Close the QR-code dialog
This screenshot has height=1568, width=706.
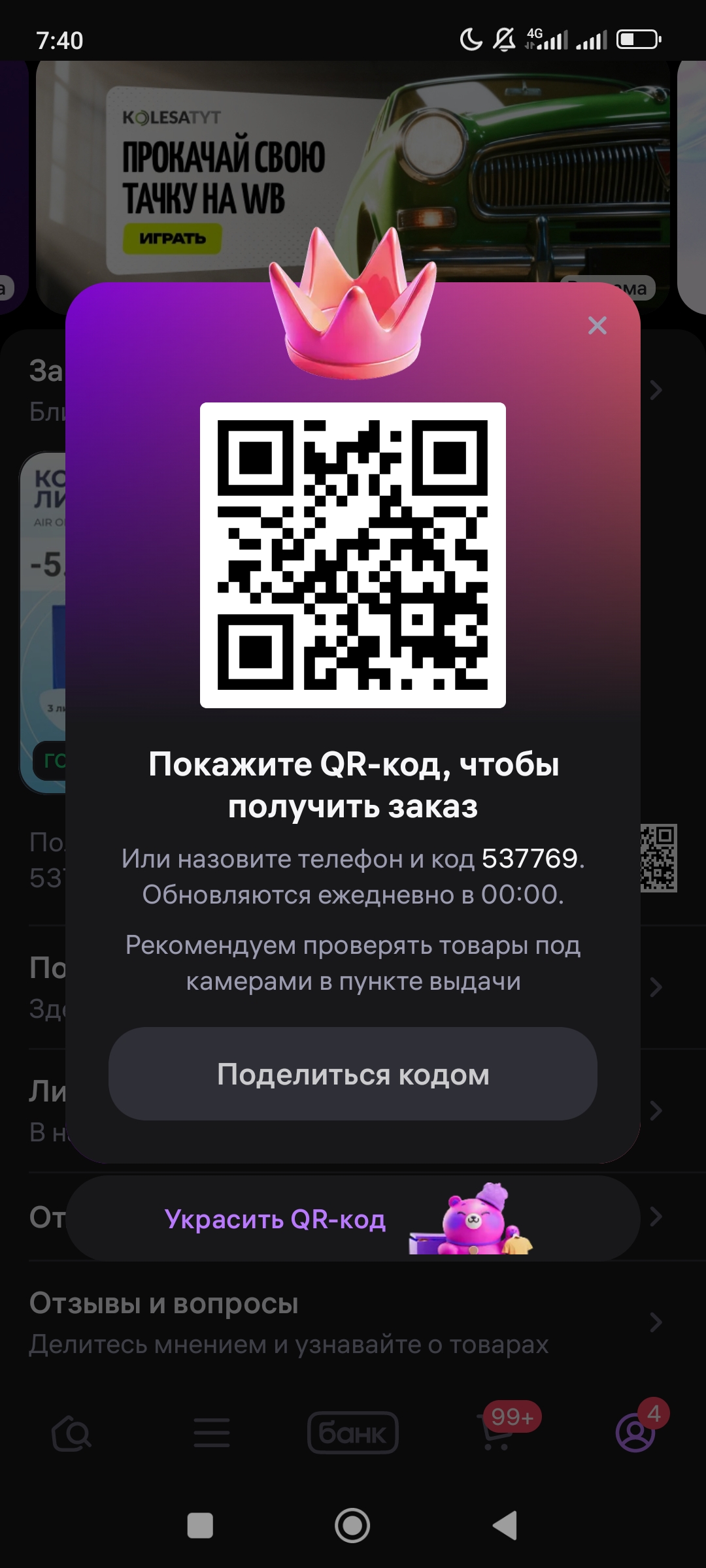pyautogui.click(x=597, y=325)
